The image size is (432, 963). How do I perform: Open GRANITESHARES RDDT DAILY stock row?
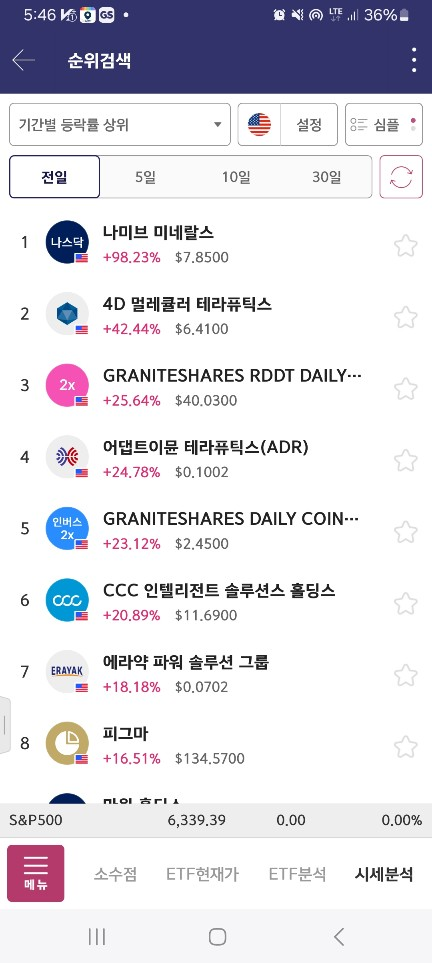pos(216,386)
